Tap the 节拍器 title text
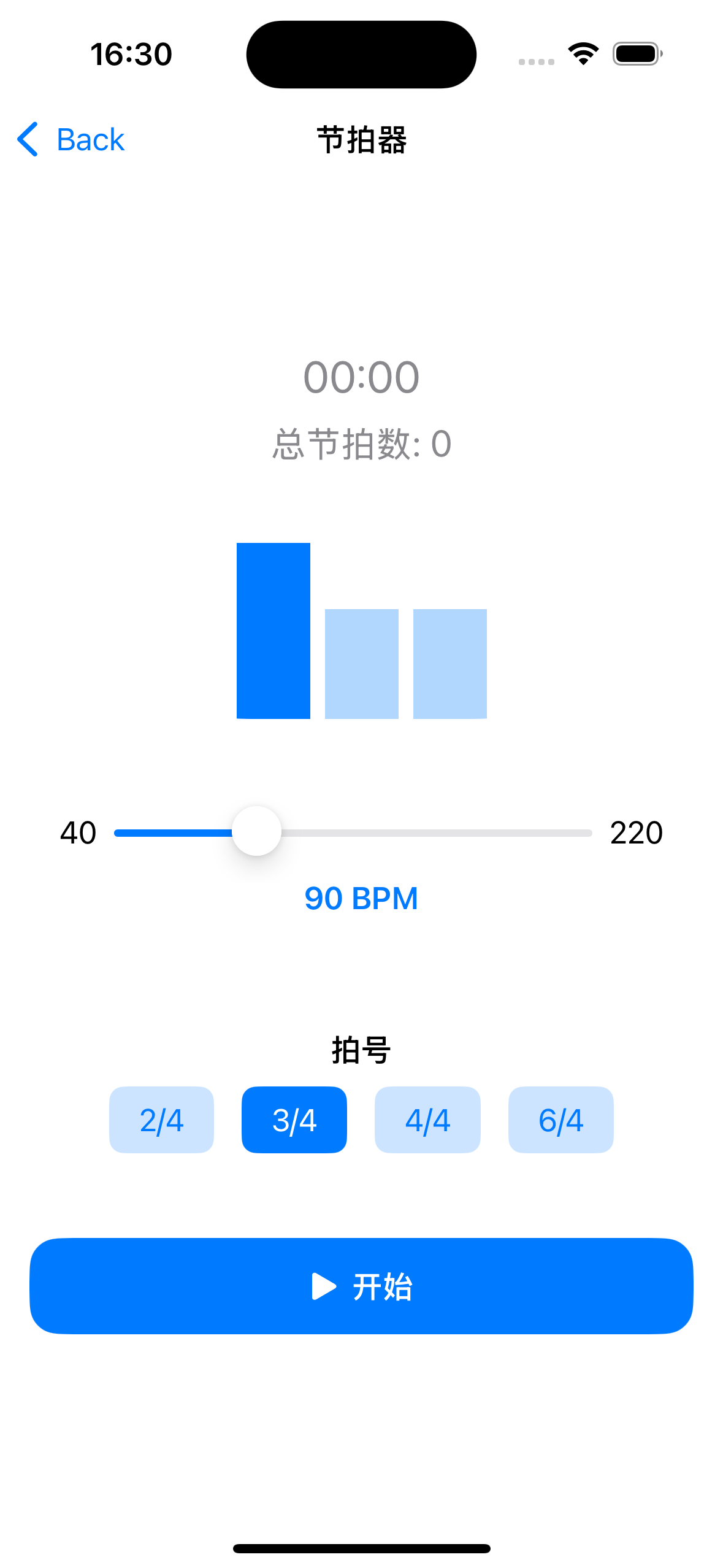 point(361,140)
